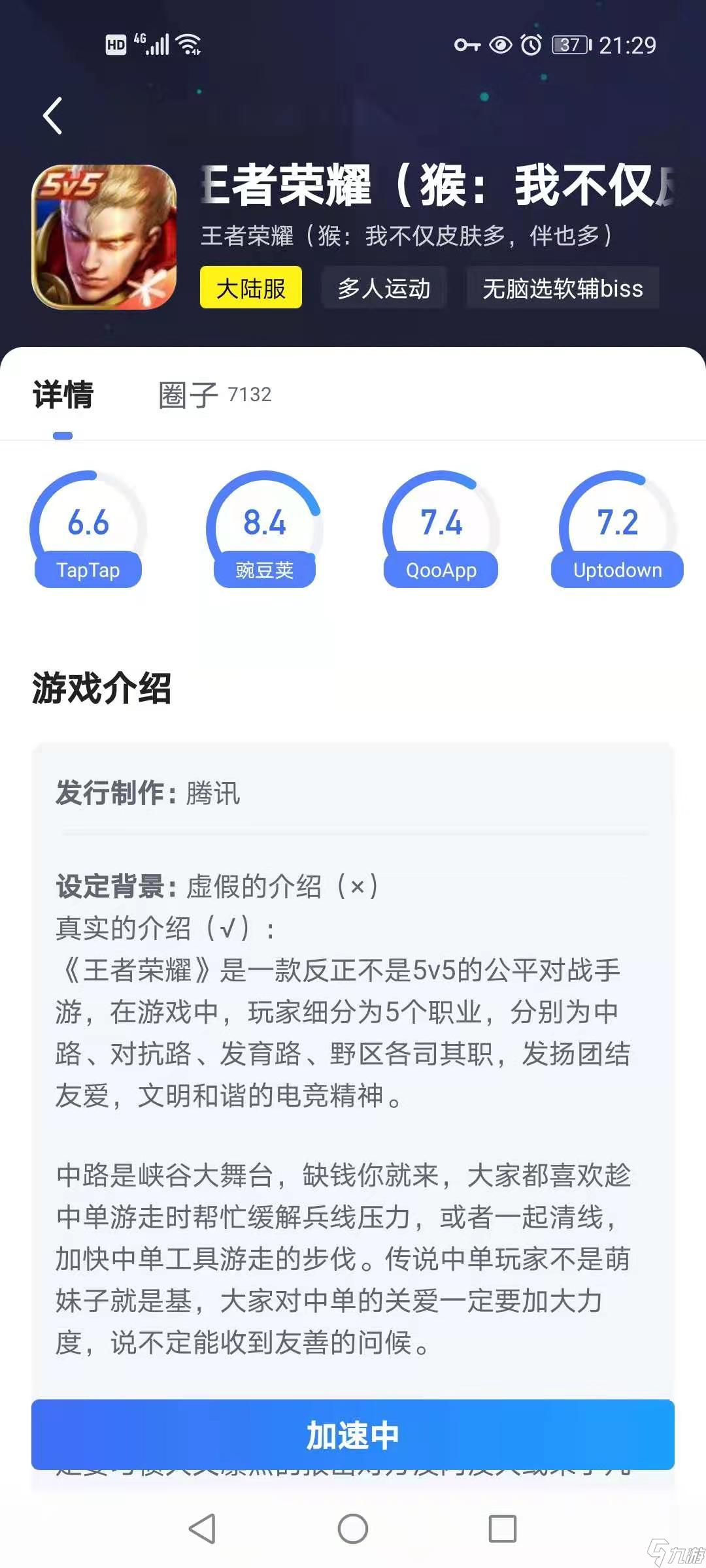Tap the 加速中 button
The width and height of the screenshot is (706, 1568).
tap(353, 1435)
